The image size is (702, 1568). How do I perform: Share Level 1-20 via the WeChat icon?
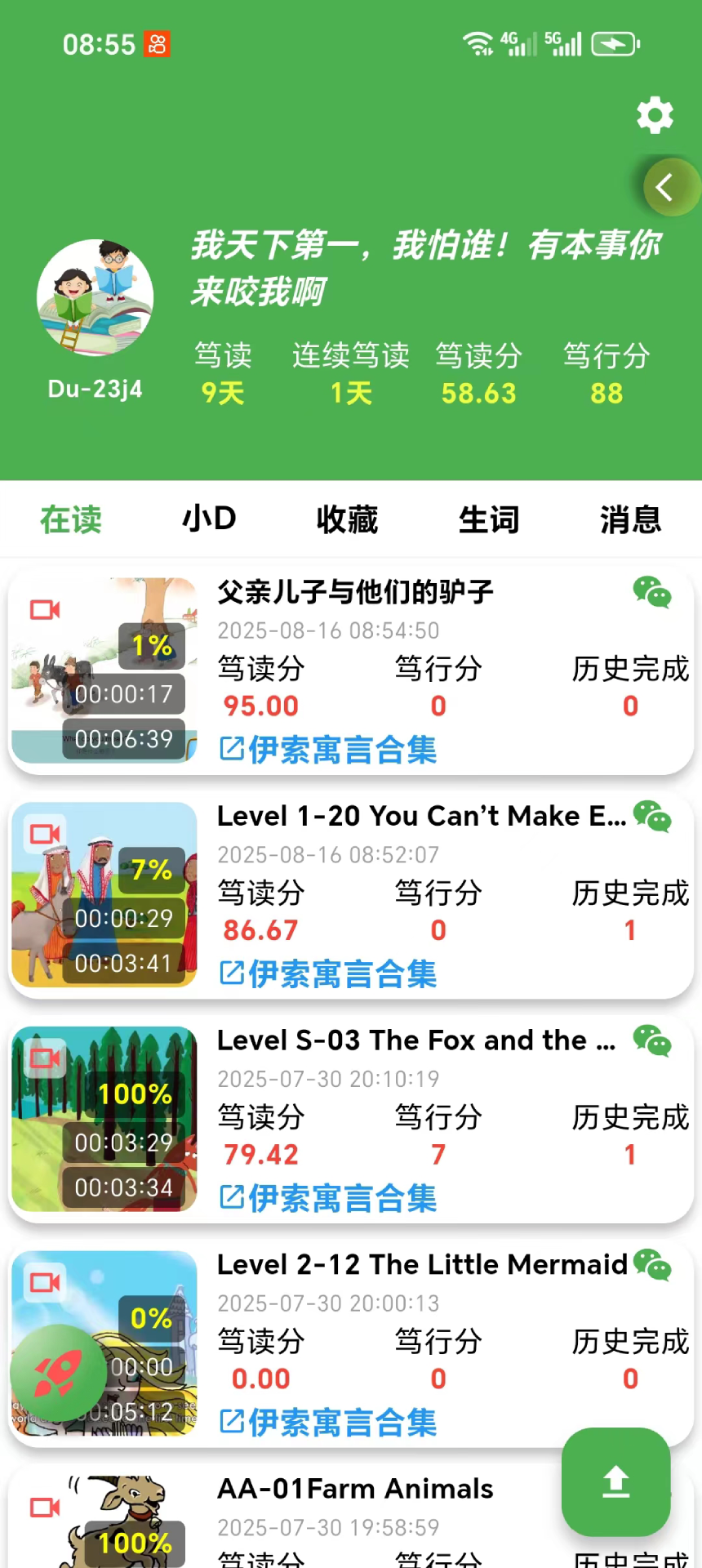[651, 817]
